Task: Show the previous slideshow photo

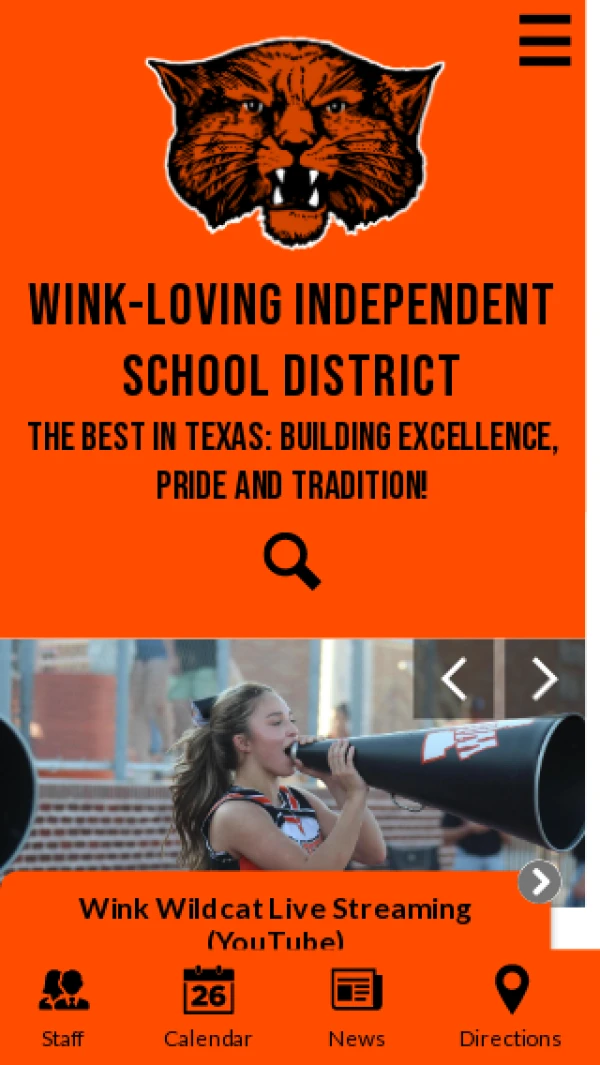Action: point(454,679)
